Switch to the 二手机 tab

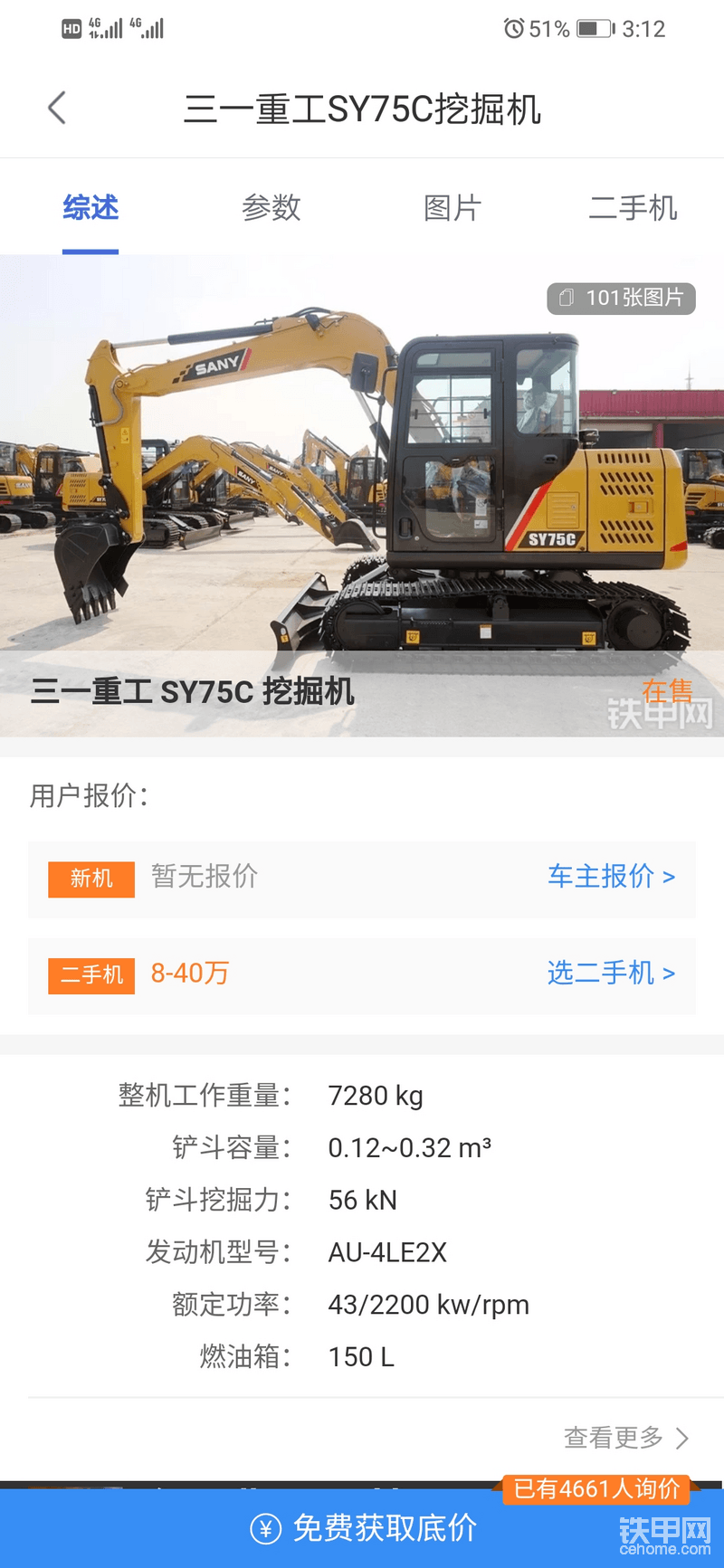[633, 208]
